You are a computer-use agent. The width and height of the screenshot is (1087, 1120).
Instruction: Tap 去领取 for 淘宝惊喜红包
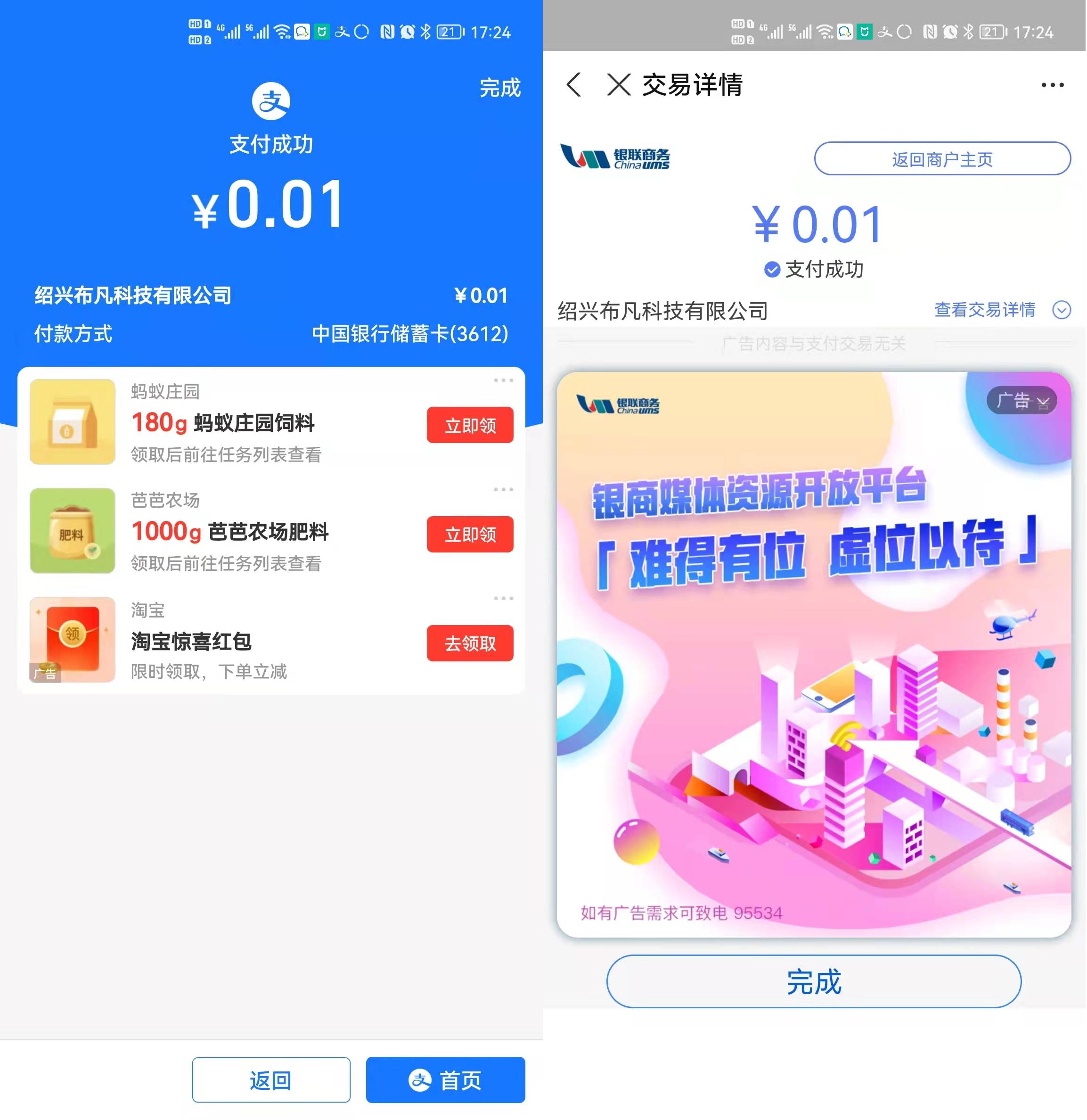[470, 643]
